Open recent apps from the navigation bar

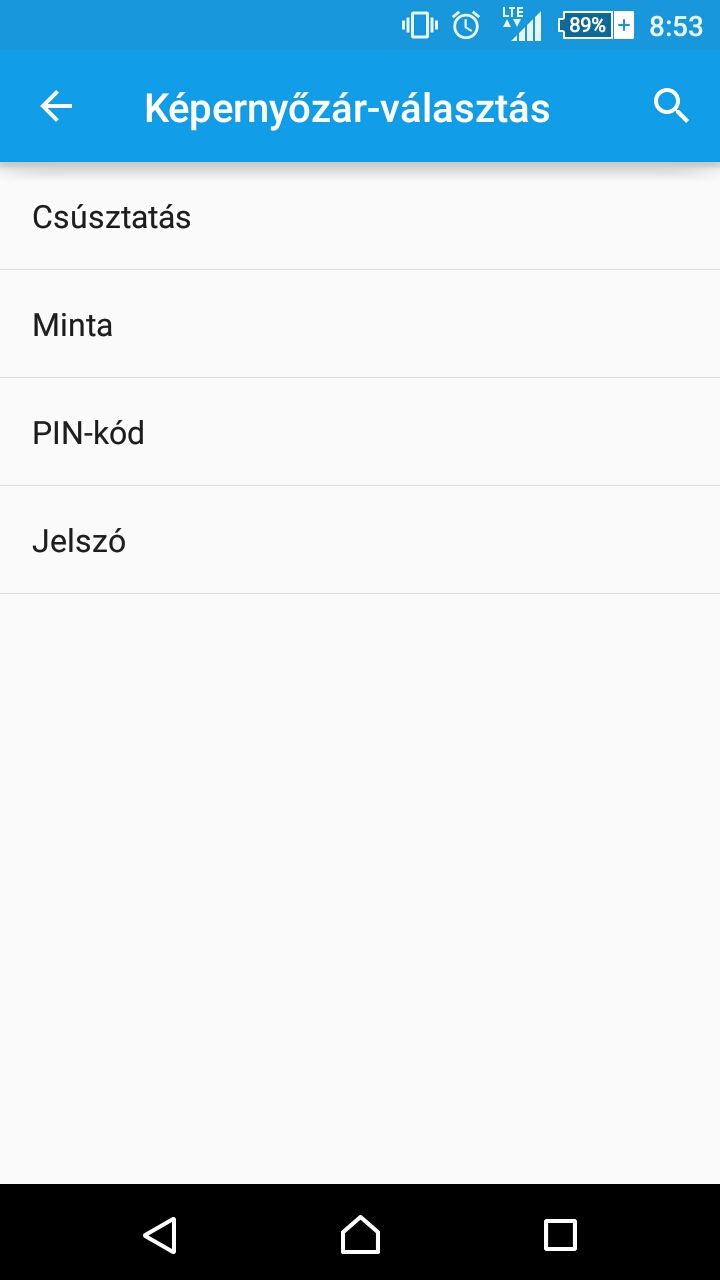560,1234
